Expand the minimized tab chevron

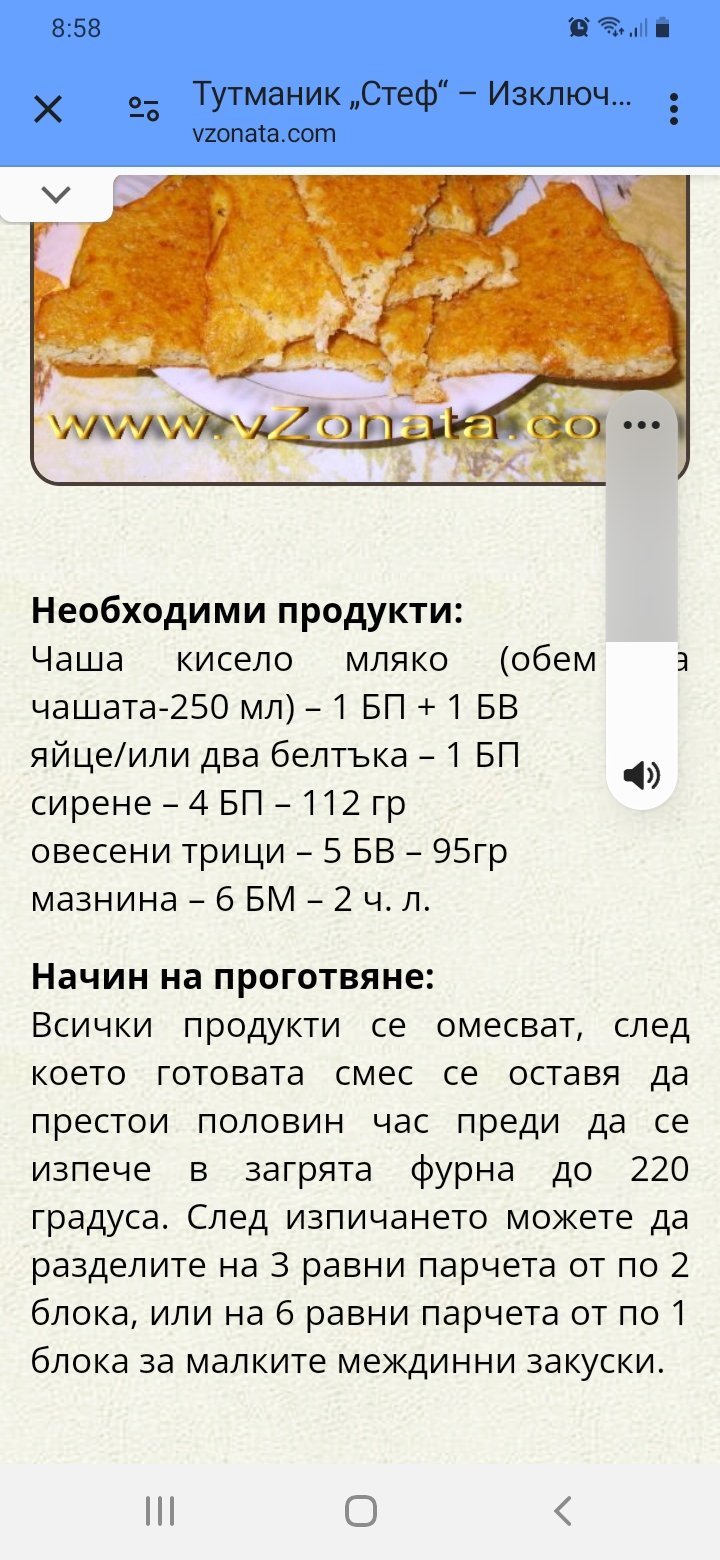pos(55,194)
